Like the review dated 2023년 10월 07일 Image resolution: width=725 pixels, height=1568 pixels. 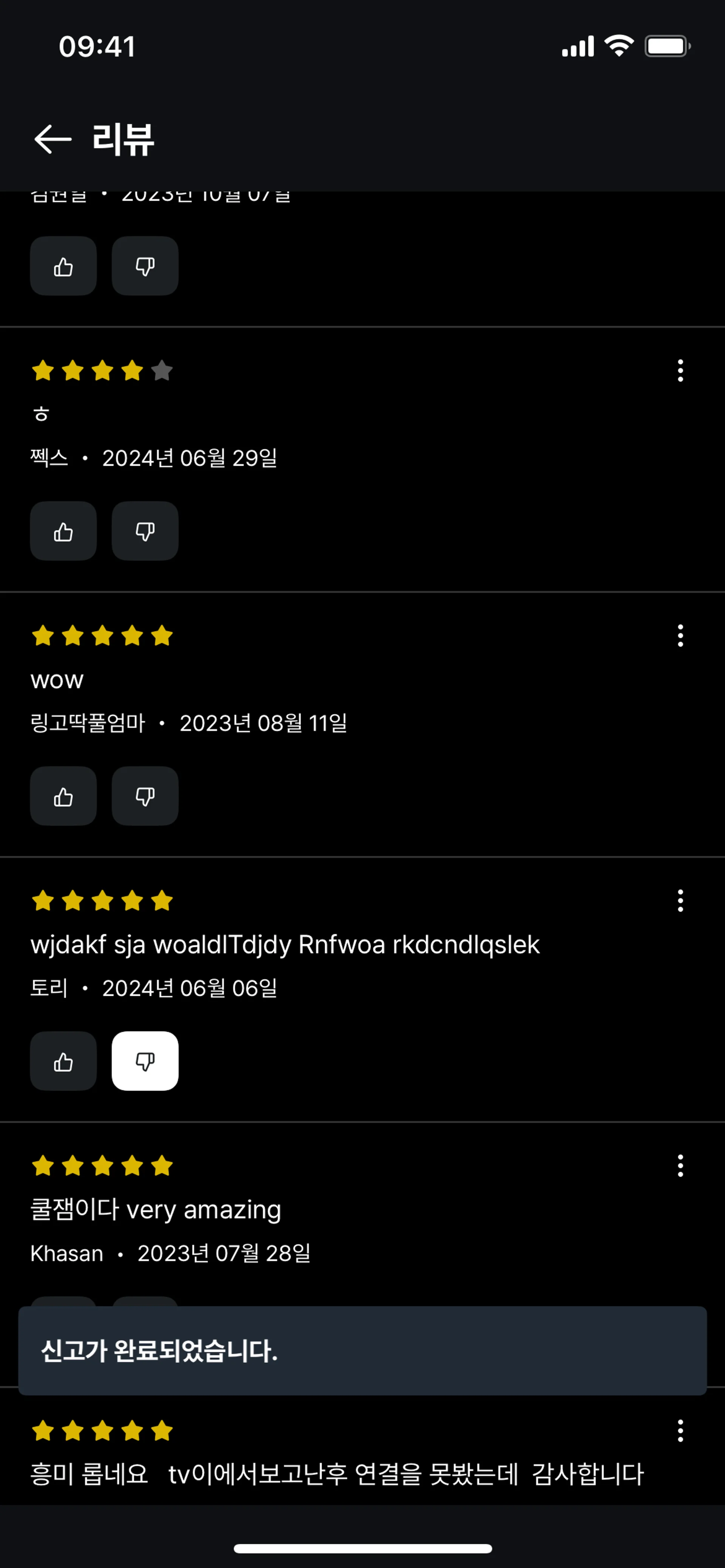point(63,266)
